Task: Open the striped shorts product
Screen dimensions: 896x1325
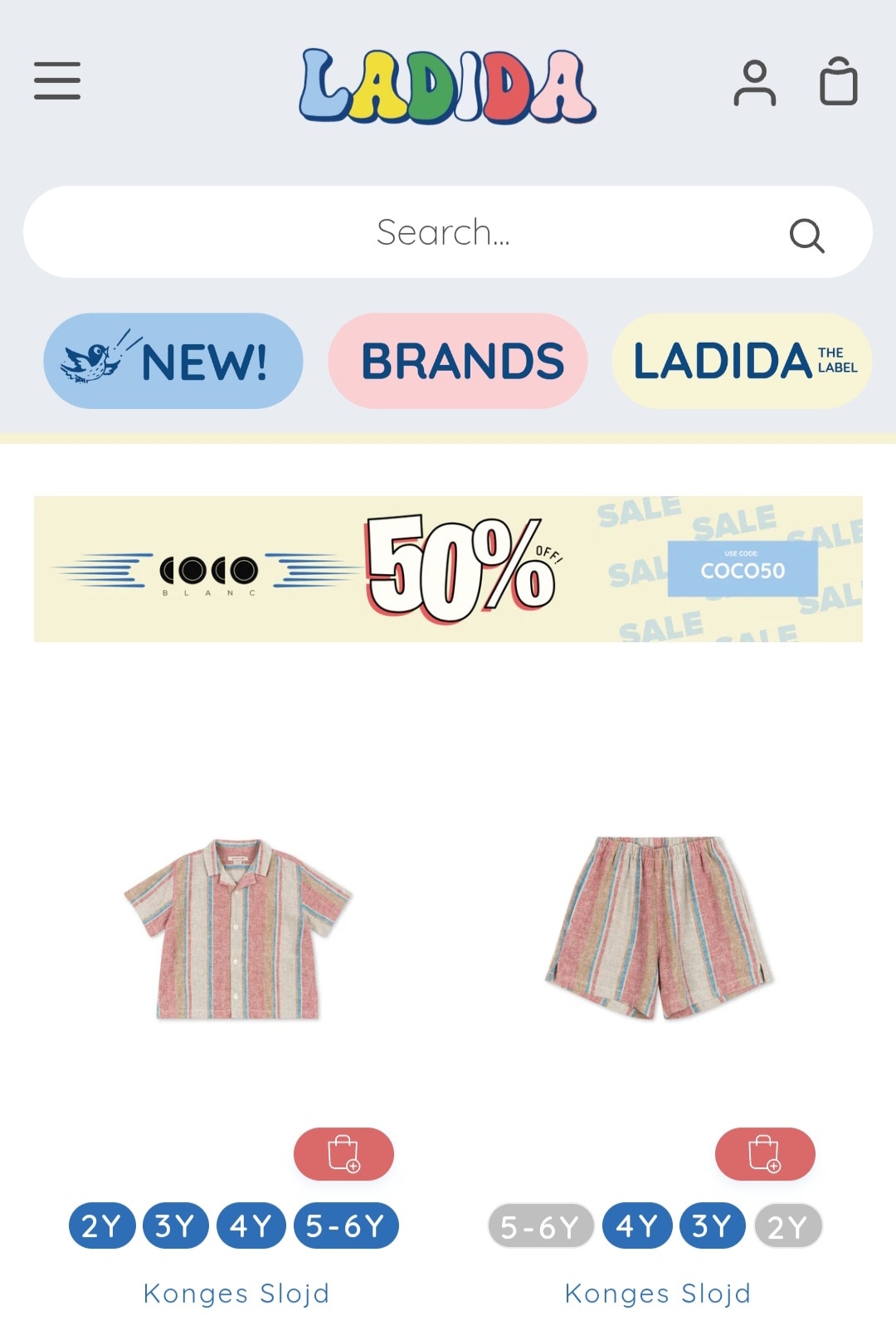Action: click(x=659, y=928)
